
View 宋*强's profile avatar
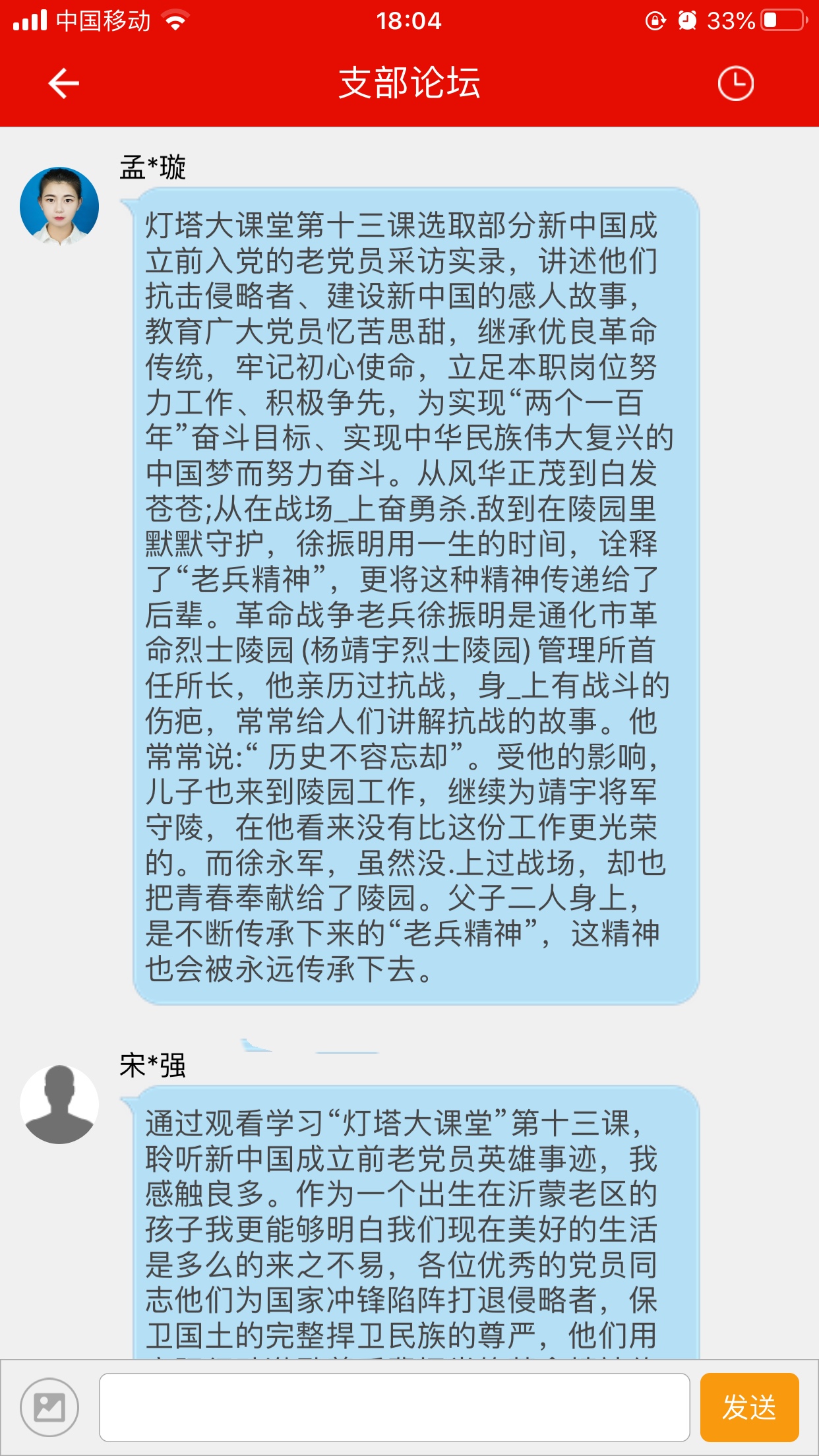(x=59, y=1104)
